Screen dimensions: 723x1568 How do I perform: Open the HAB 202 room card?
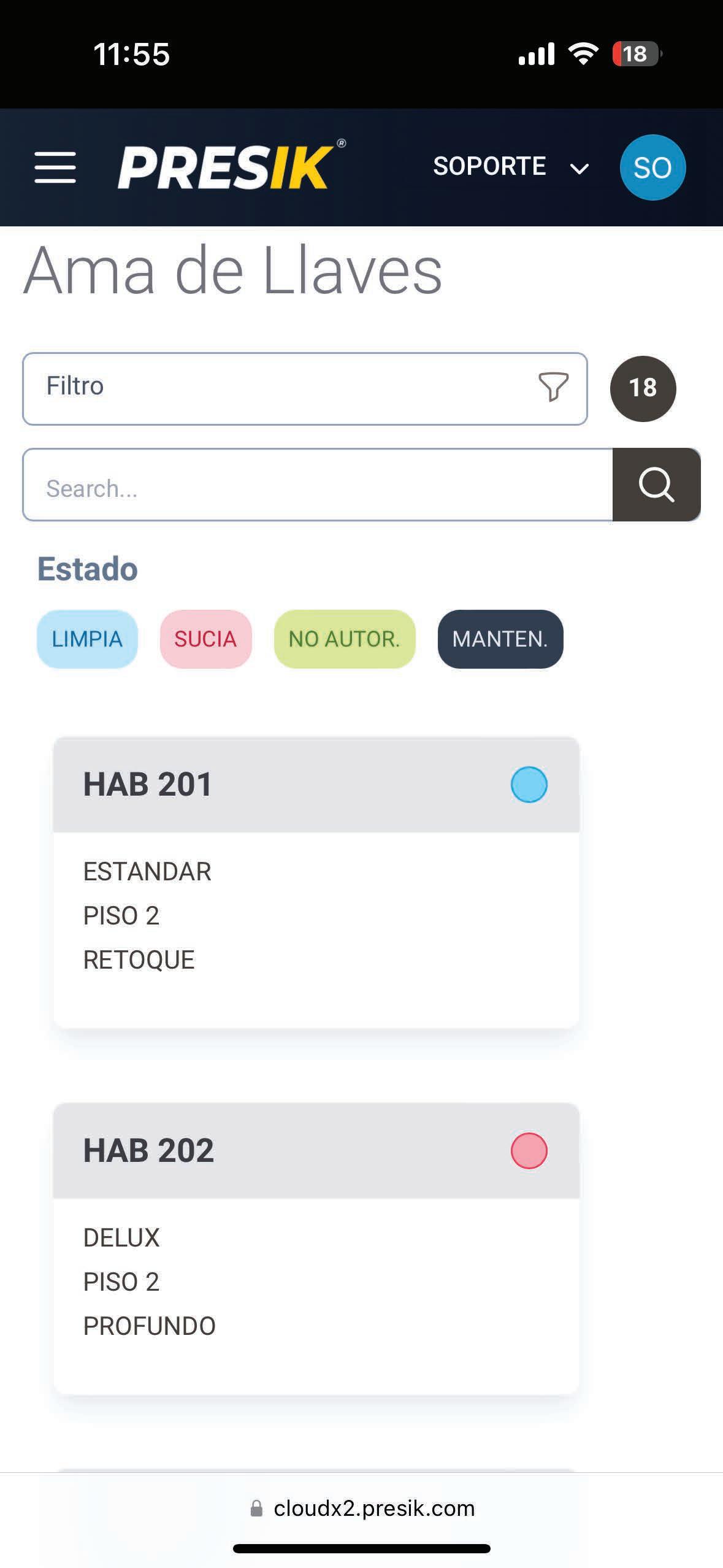(x=316, y=1248)
